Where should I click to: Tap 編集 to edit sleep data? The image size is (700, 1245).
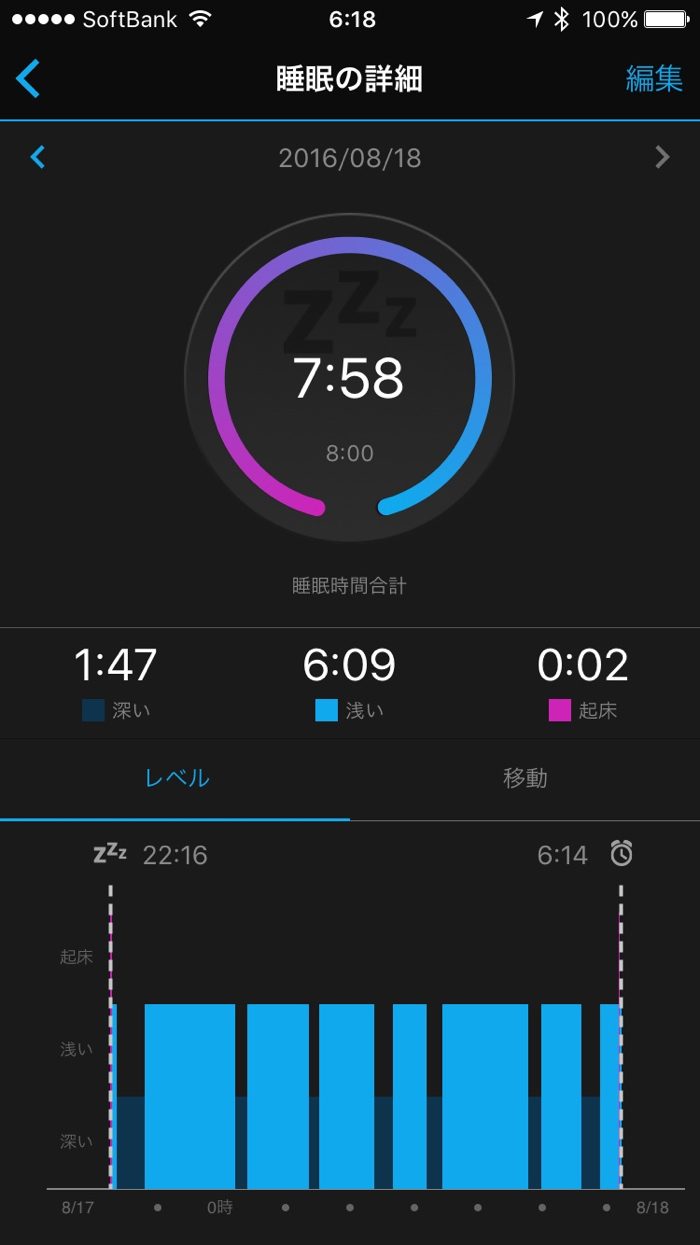click(x=654, y=79)
